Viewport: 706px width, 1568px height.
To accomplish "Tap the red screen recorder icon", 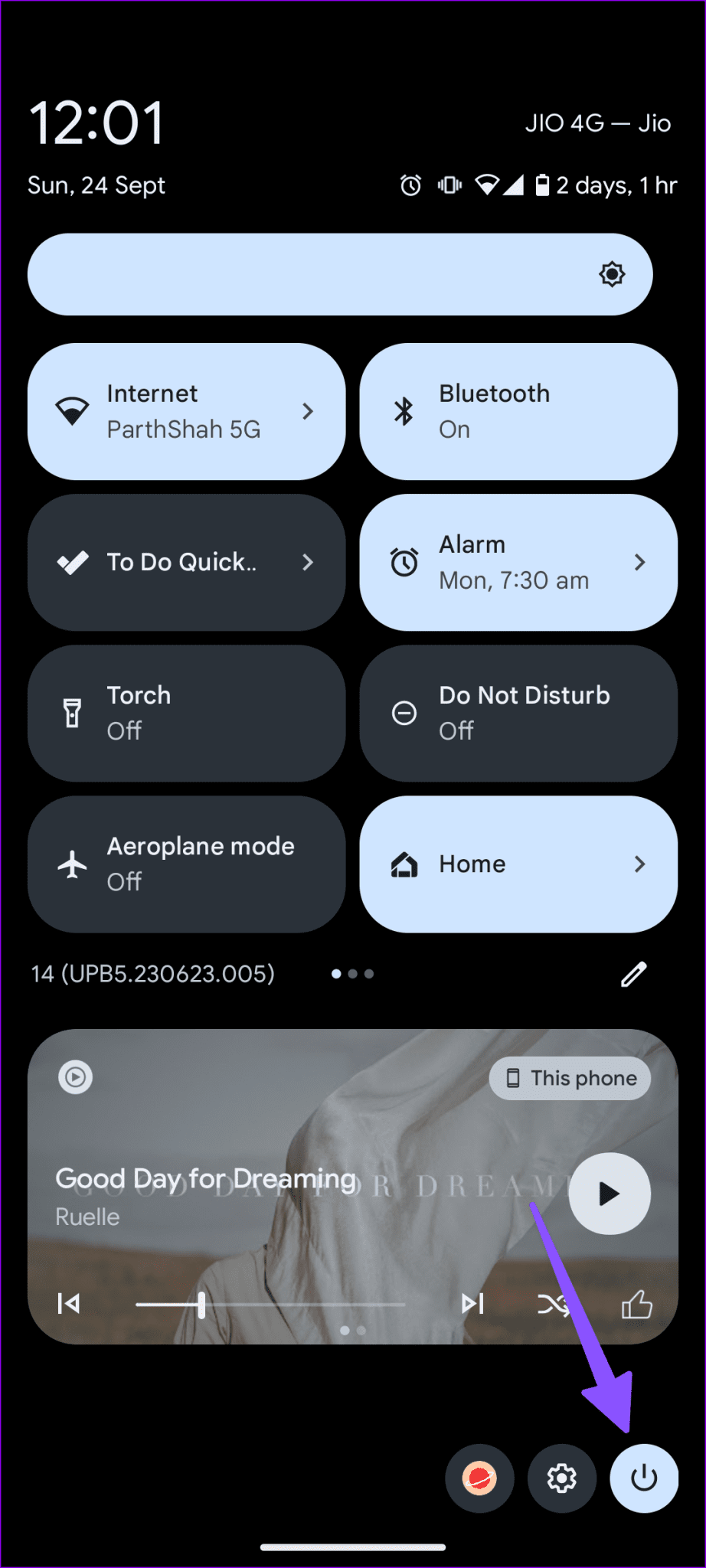I will (480, 1478).
